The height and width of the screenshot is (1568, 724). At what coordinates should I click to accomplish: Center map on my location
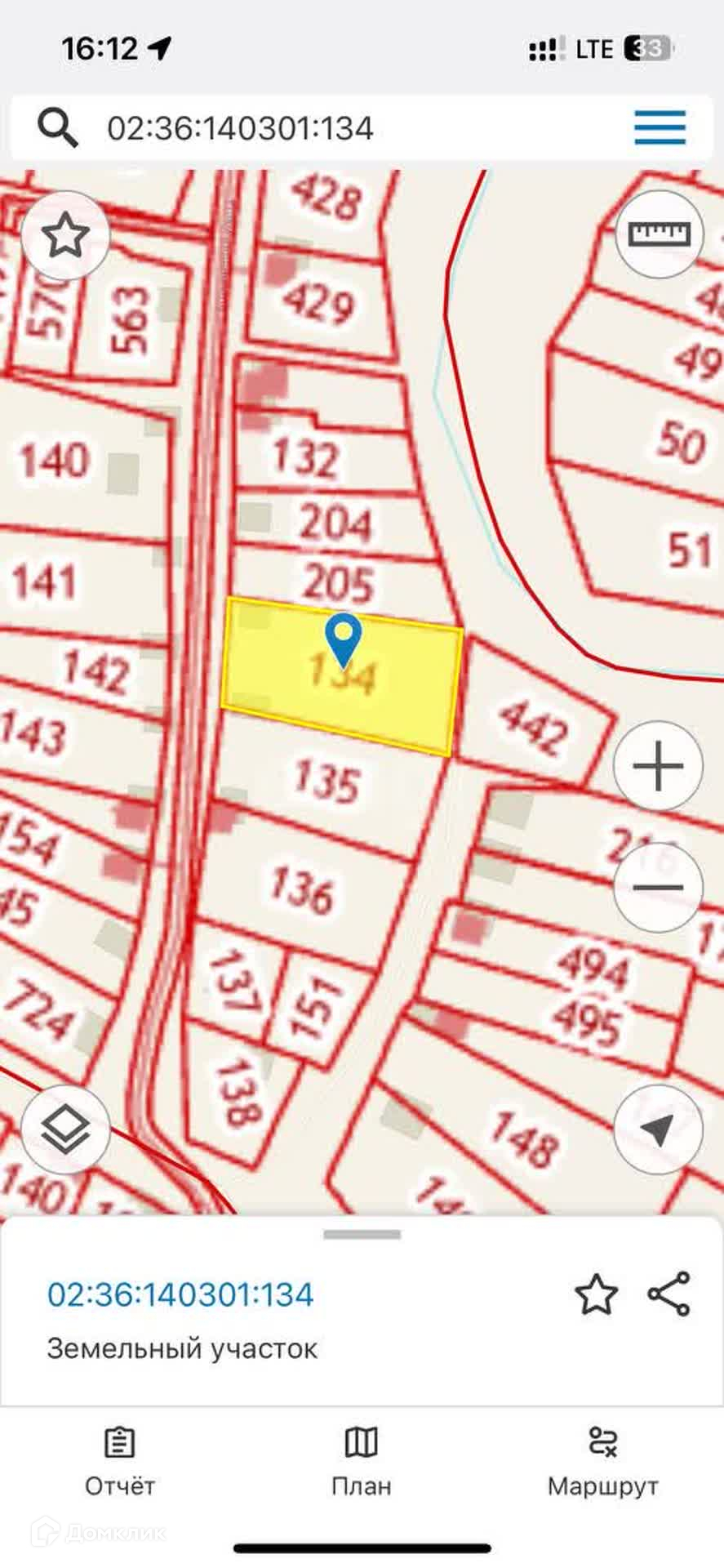(x=658, y=1130)
